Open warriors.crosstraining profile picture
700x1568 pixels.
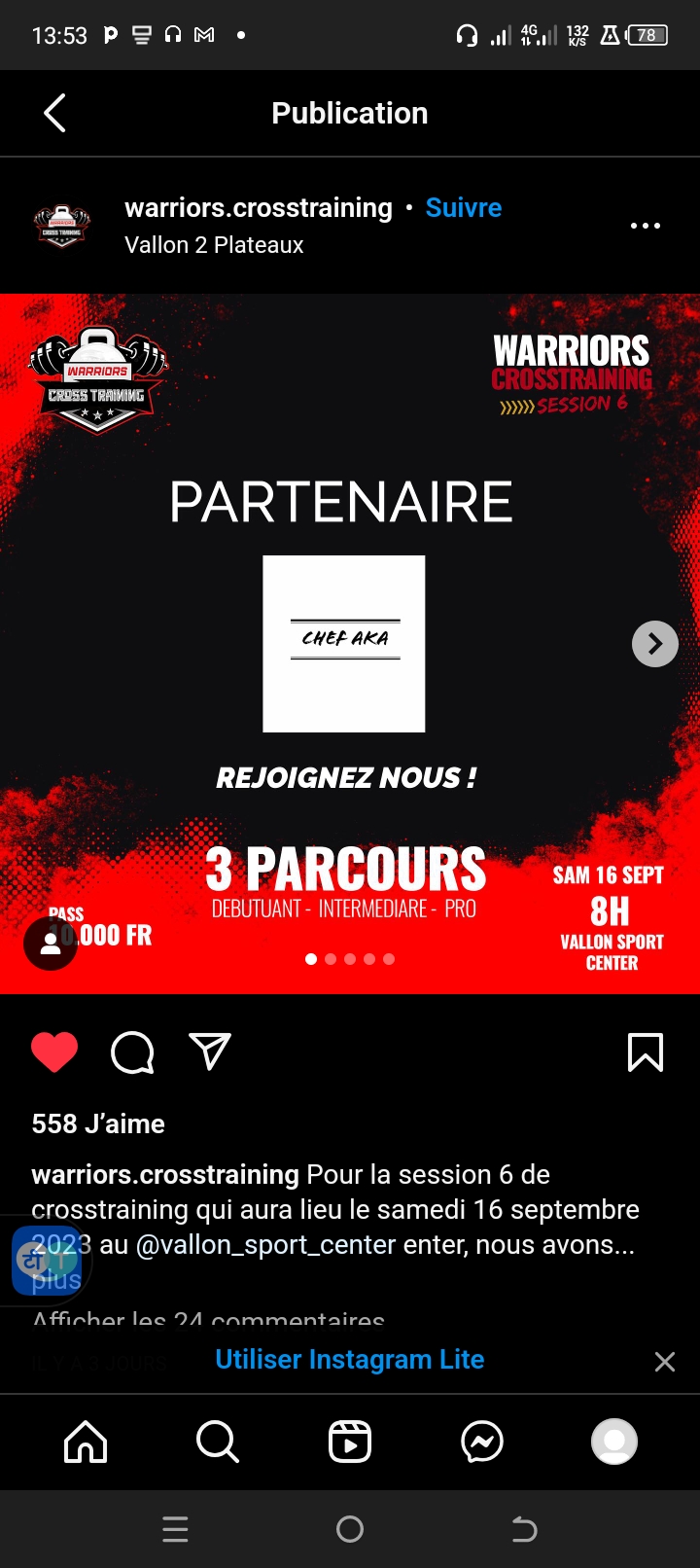pyautogui.click(x=62, y=226)
